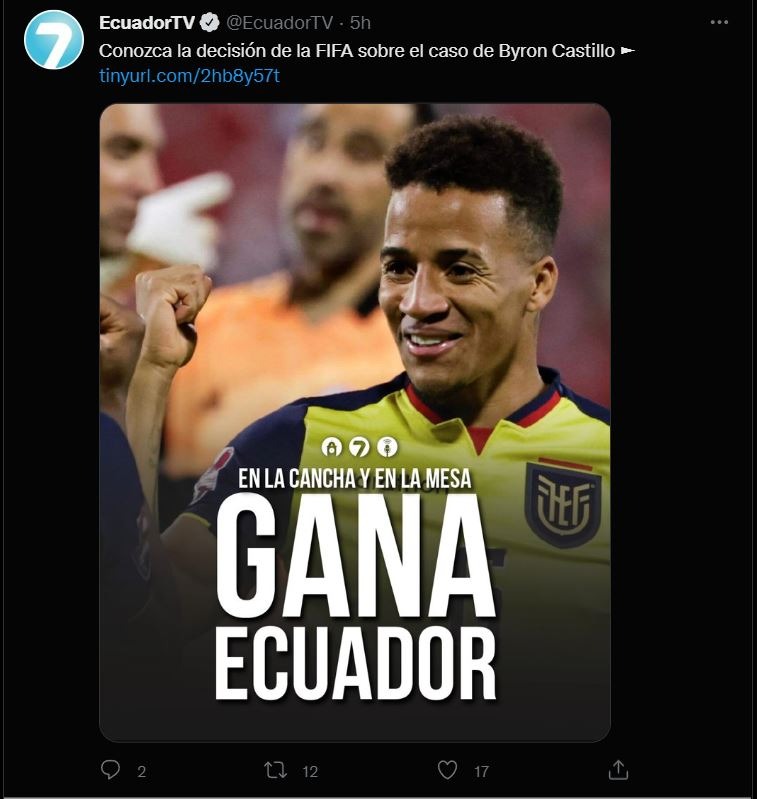Reply to the EcuadorTV tweet
The width and height of the screenshot is (757, 799).
[x=111, y=770]
